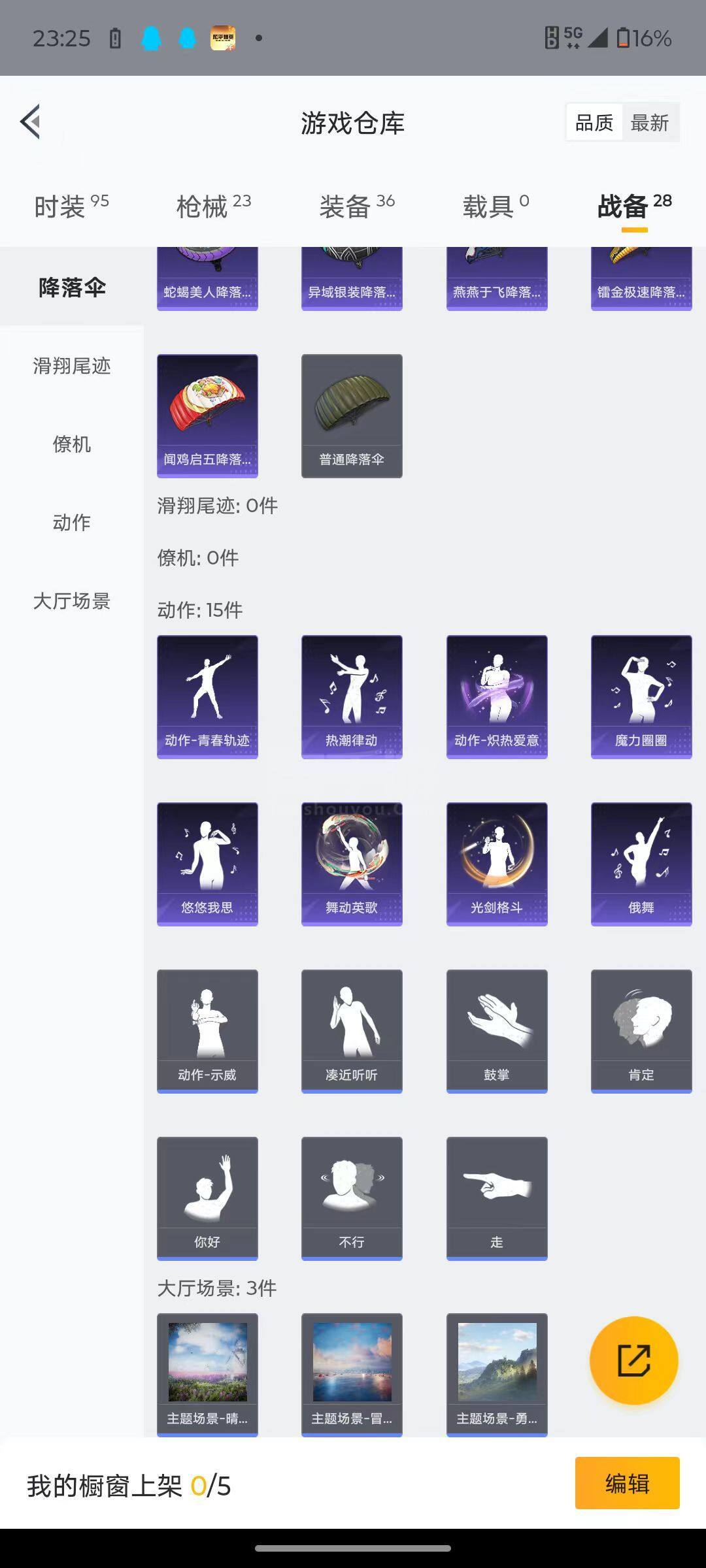Sort warehouse items by 最新
Viewport: 706px width, 1568px height.
tap(649, 123)
